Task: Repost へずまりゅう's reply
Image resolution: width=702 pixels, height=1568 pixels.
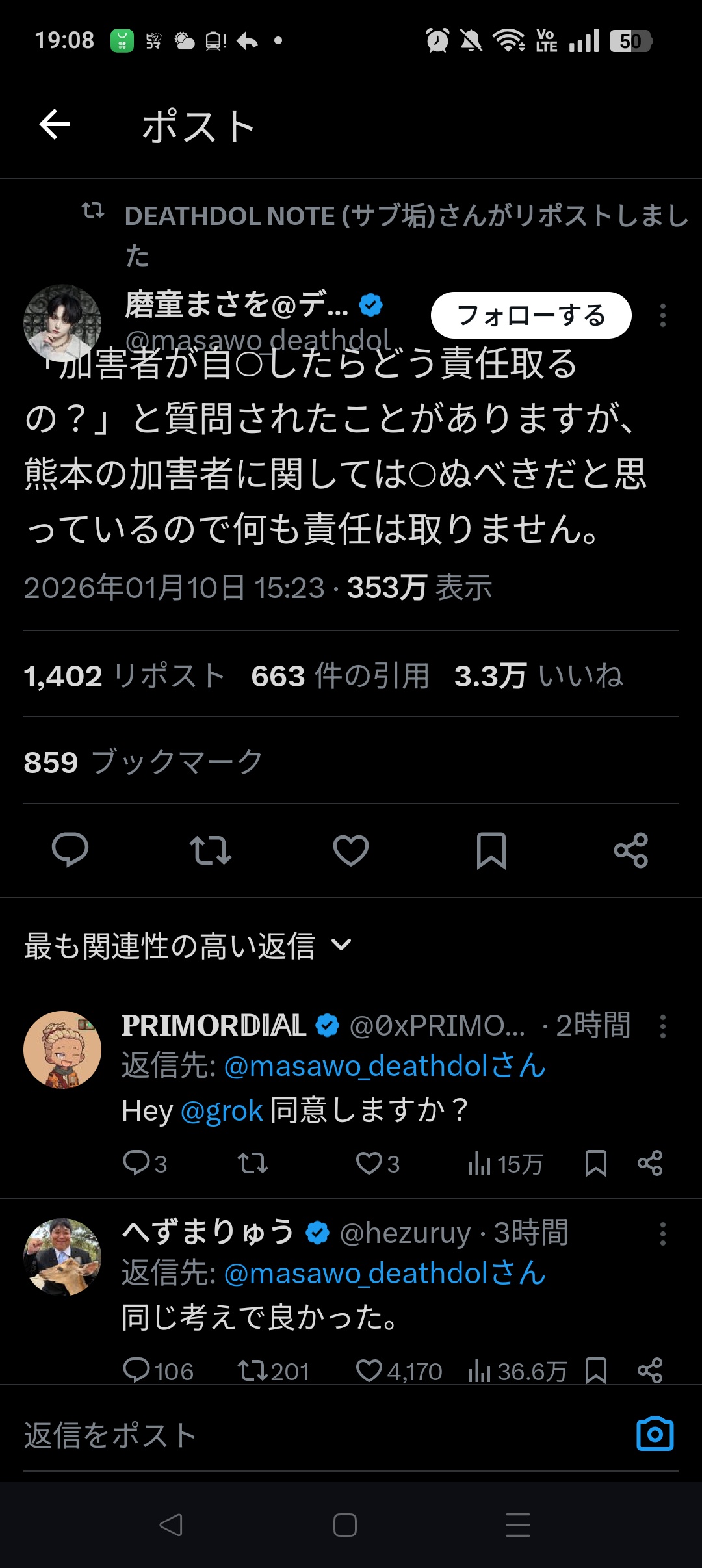Action: [253, 1370]
